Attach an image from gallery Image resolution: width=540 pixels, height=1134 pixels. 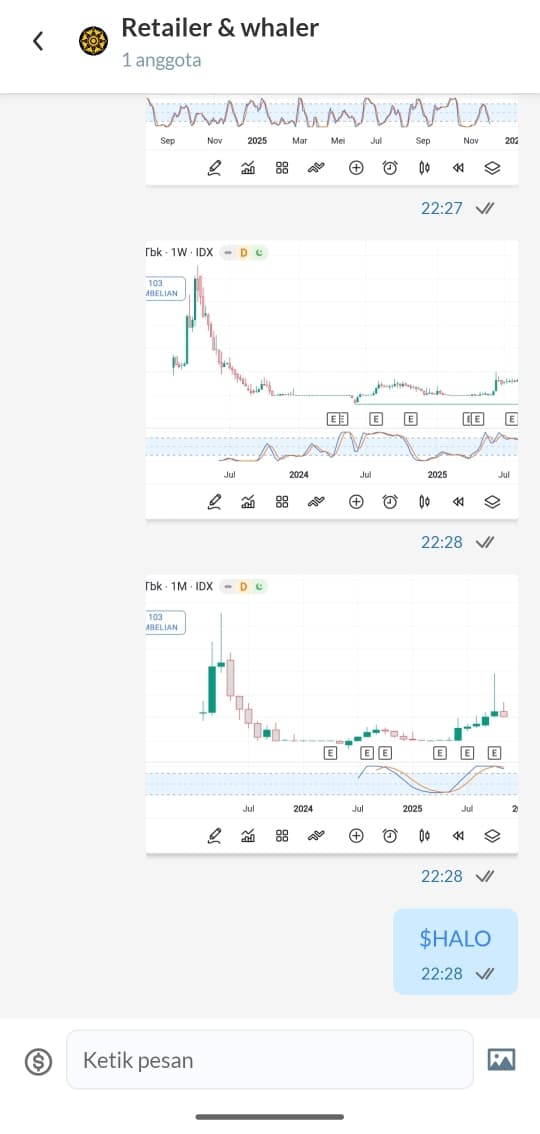point(502,1060)
